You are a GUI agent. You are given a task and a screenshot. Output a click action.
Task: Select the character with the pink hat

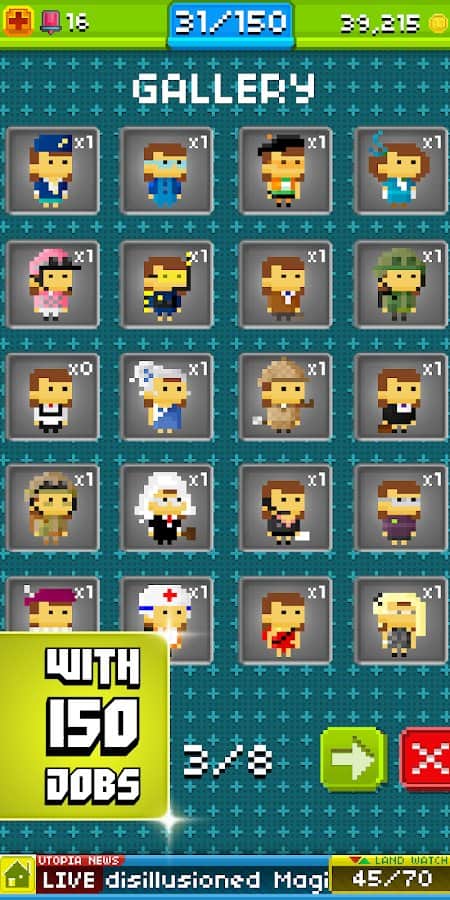click(52, 284)
